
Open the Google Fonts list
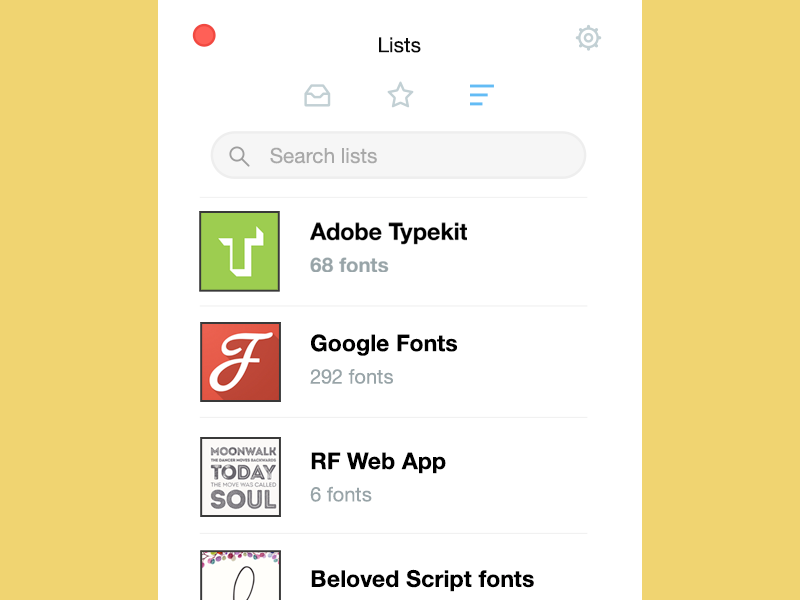384,359
